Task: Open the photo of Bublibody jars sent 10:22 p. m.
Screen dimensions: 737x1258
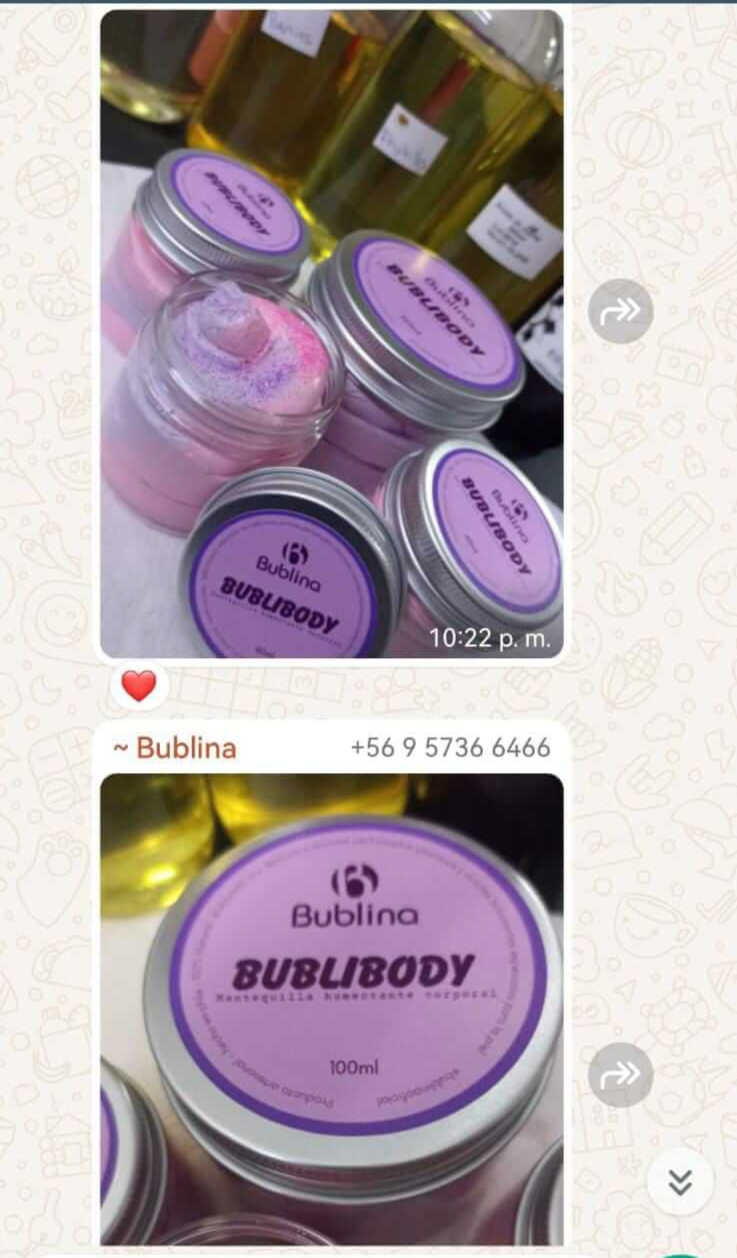Action: (x=331, y=333)
